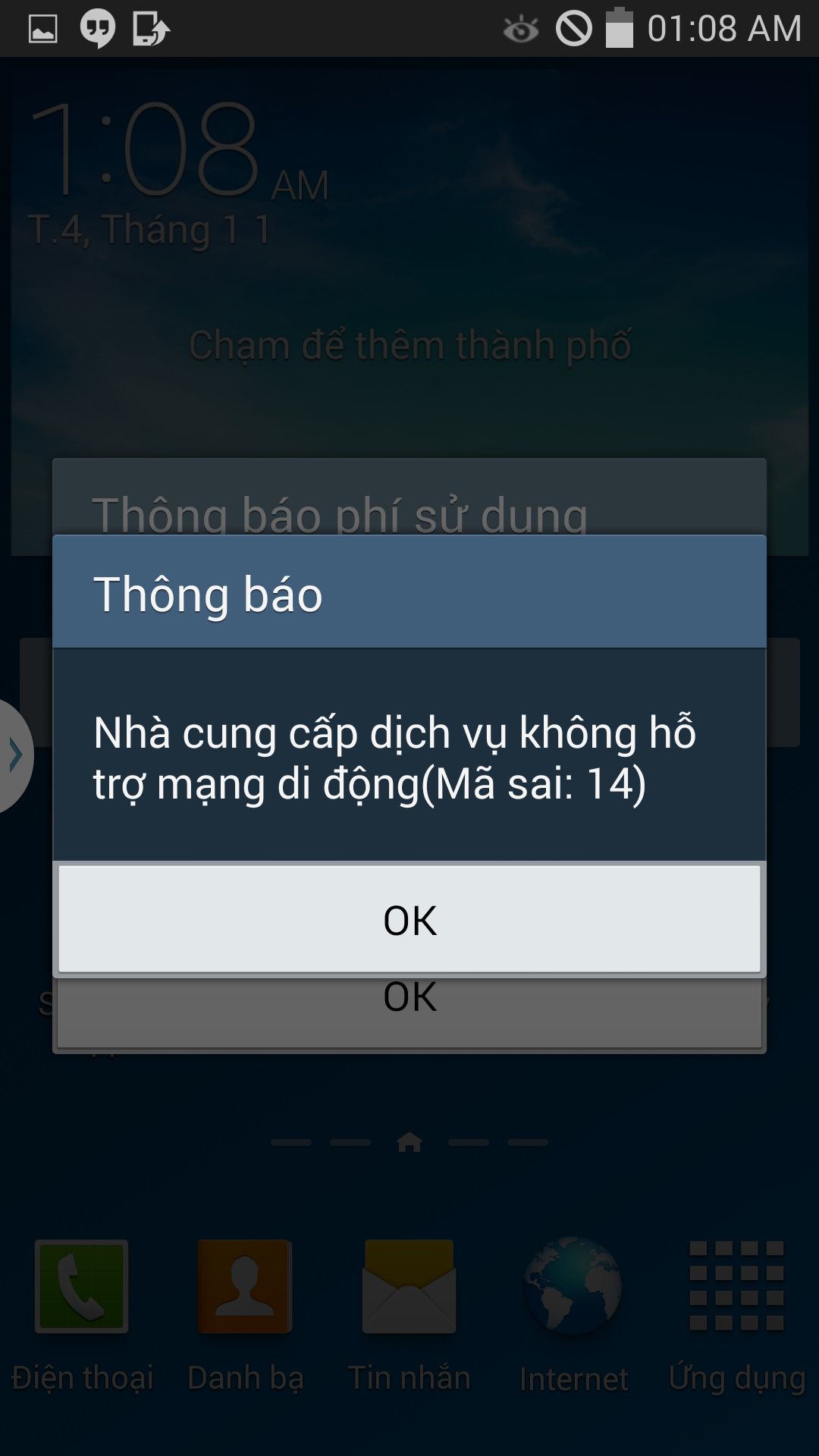Dismiss the Thông báo dialog with OK
Screen dimensions: 819x1456
tap(409, 919)
